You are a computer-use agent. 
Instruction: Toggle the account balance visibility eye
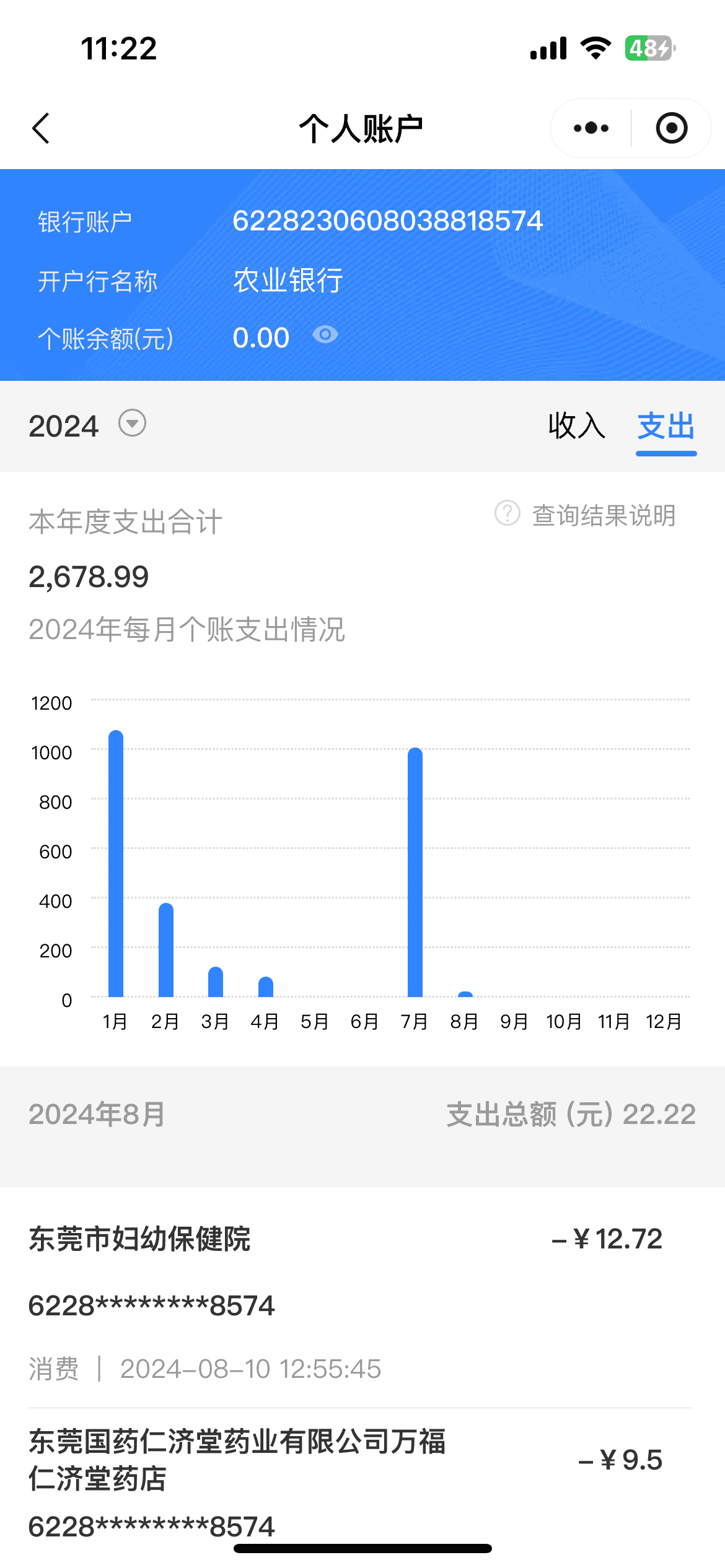click(325, 335)
